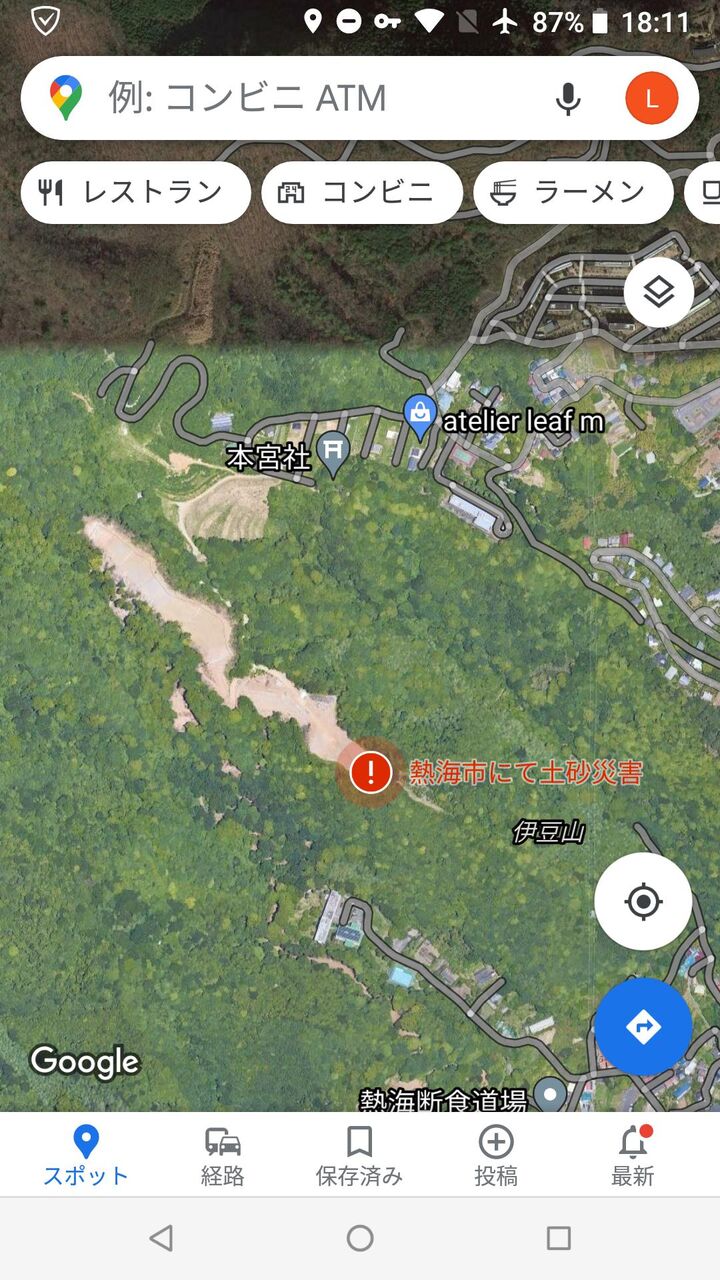Filter the map by ラーメン
Image resolution: width=720 pixels, height=1280 pixels.
pos(573,192)
